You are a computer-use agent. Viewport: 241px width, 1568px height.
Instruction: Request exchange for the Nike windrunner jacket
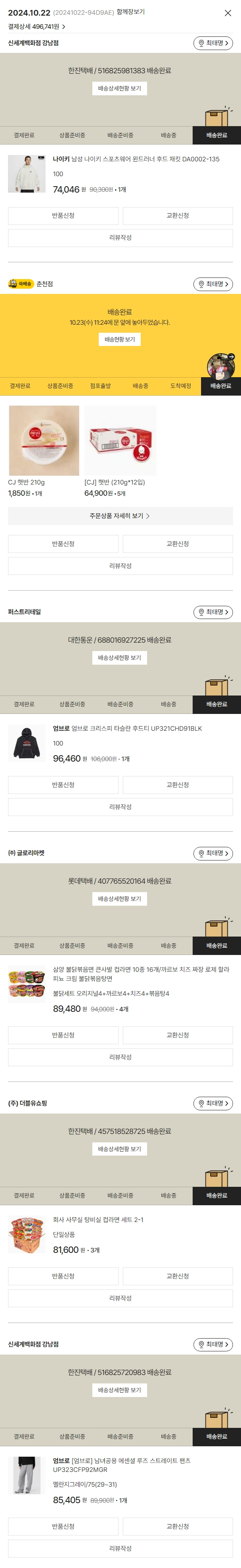177,215
